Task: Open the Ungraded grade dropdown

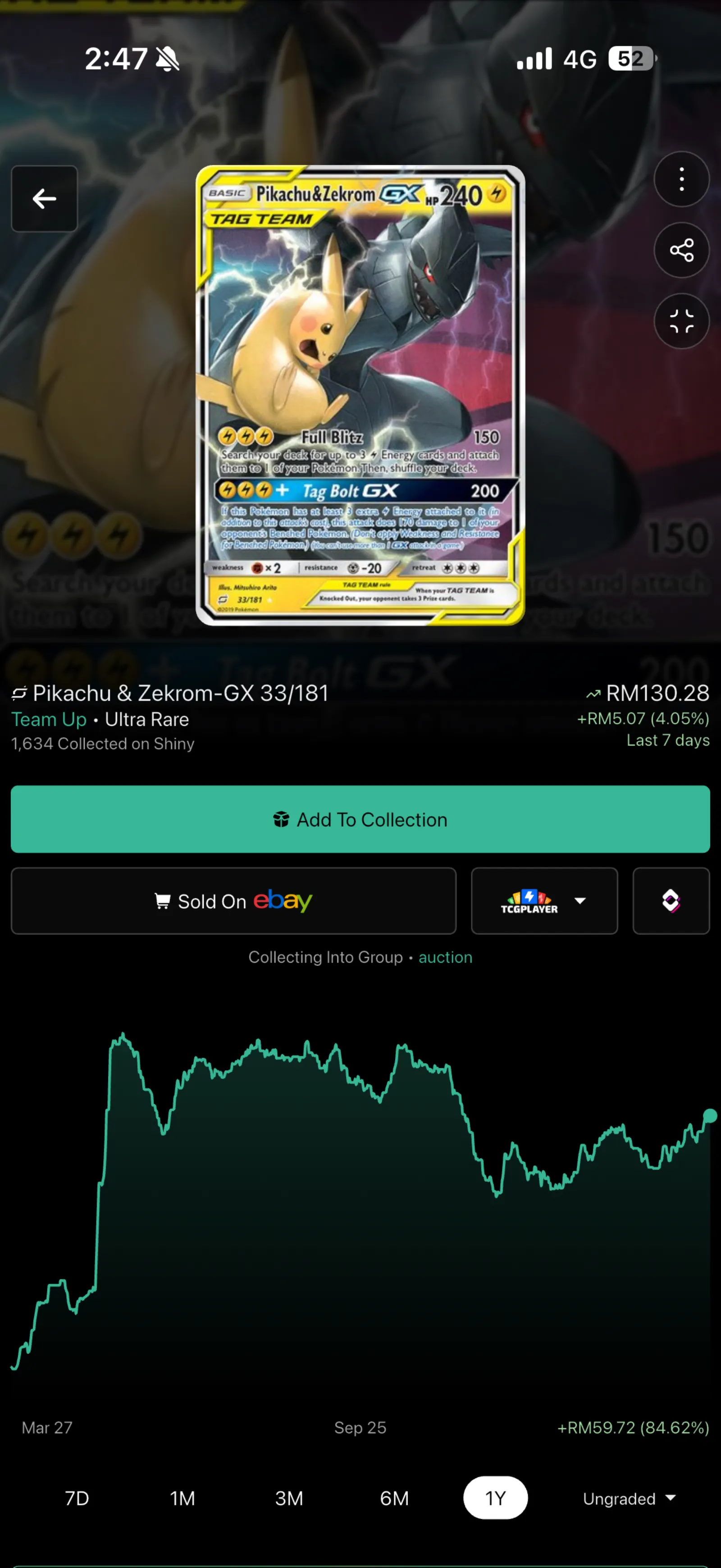Action: [629, 1499]
